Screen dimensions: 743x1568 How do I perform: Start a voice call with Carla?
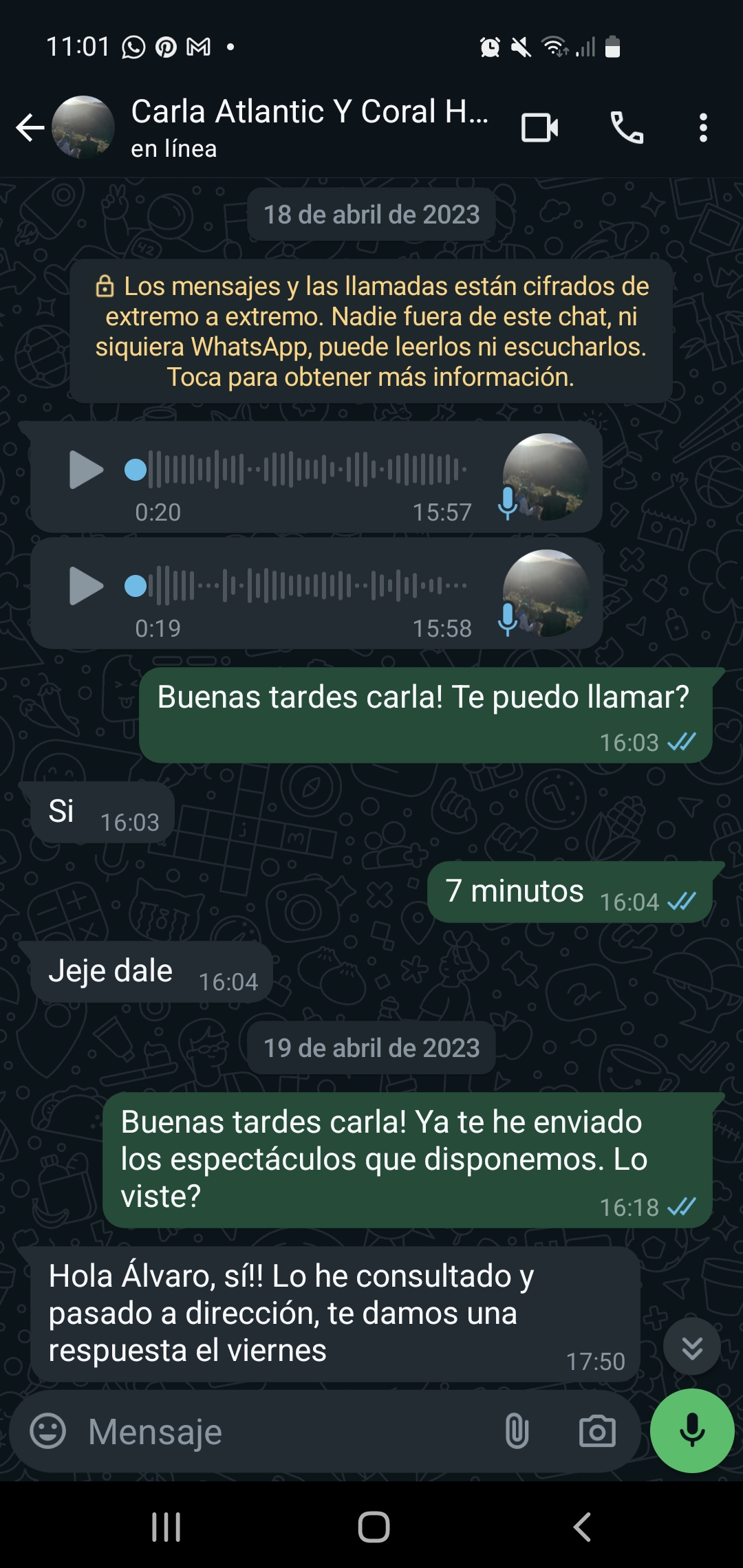[x=627, y=128]
